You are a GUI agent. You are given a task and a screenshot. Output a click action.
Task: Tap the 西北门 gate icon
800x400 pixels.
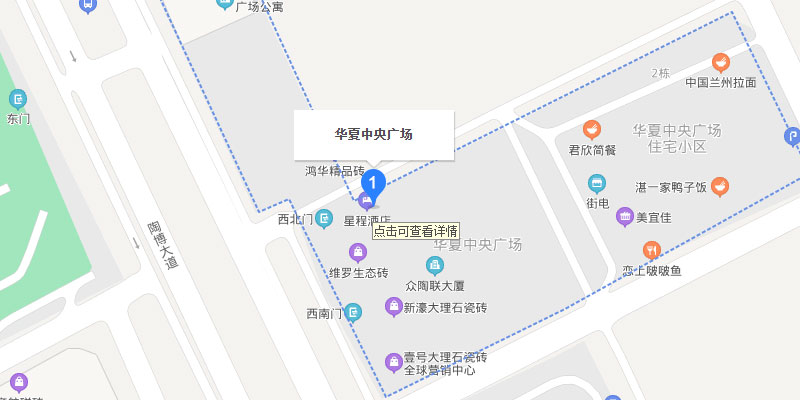pos(324,218)
